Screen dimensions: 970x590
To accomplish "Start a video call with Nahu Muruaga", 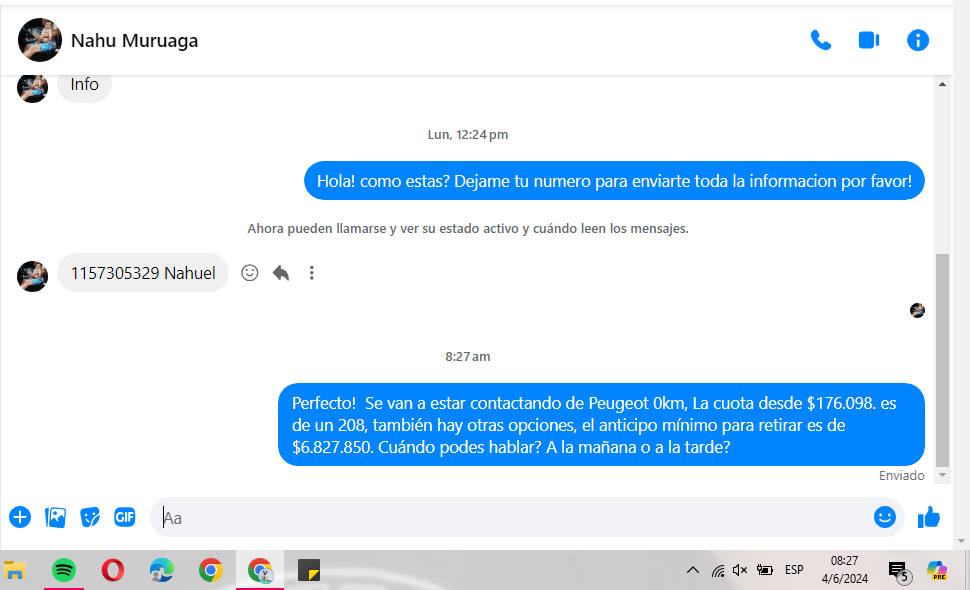I will 868,40.
